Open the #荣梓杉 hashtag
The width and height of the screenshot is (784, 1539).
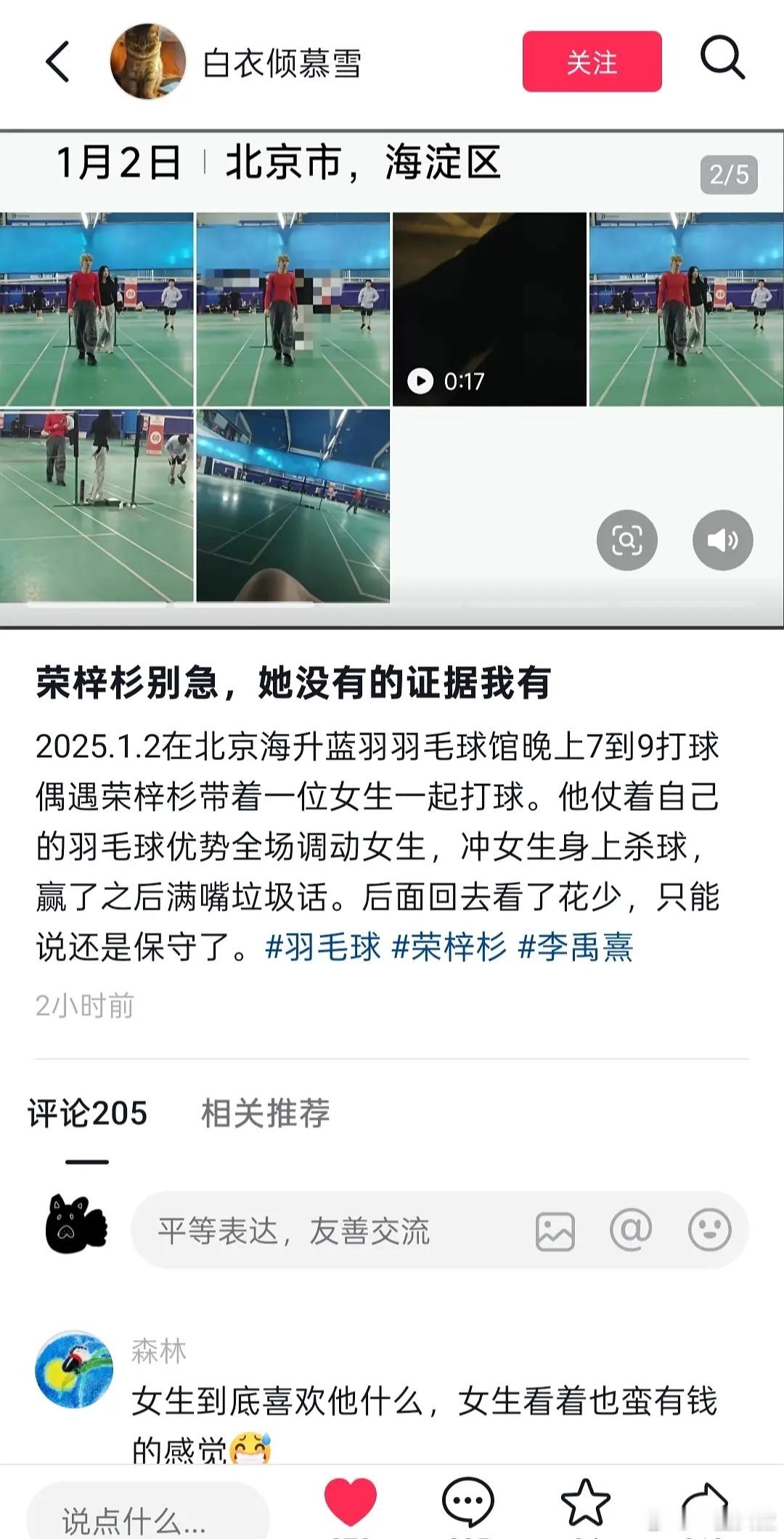[449, 947]
